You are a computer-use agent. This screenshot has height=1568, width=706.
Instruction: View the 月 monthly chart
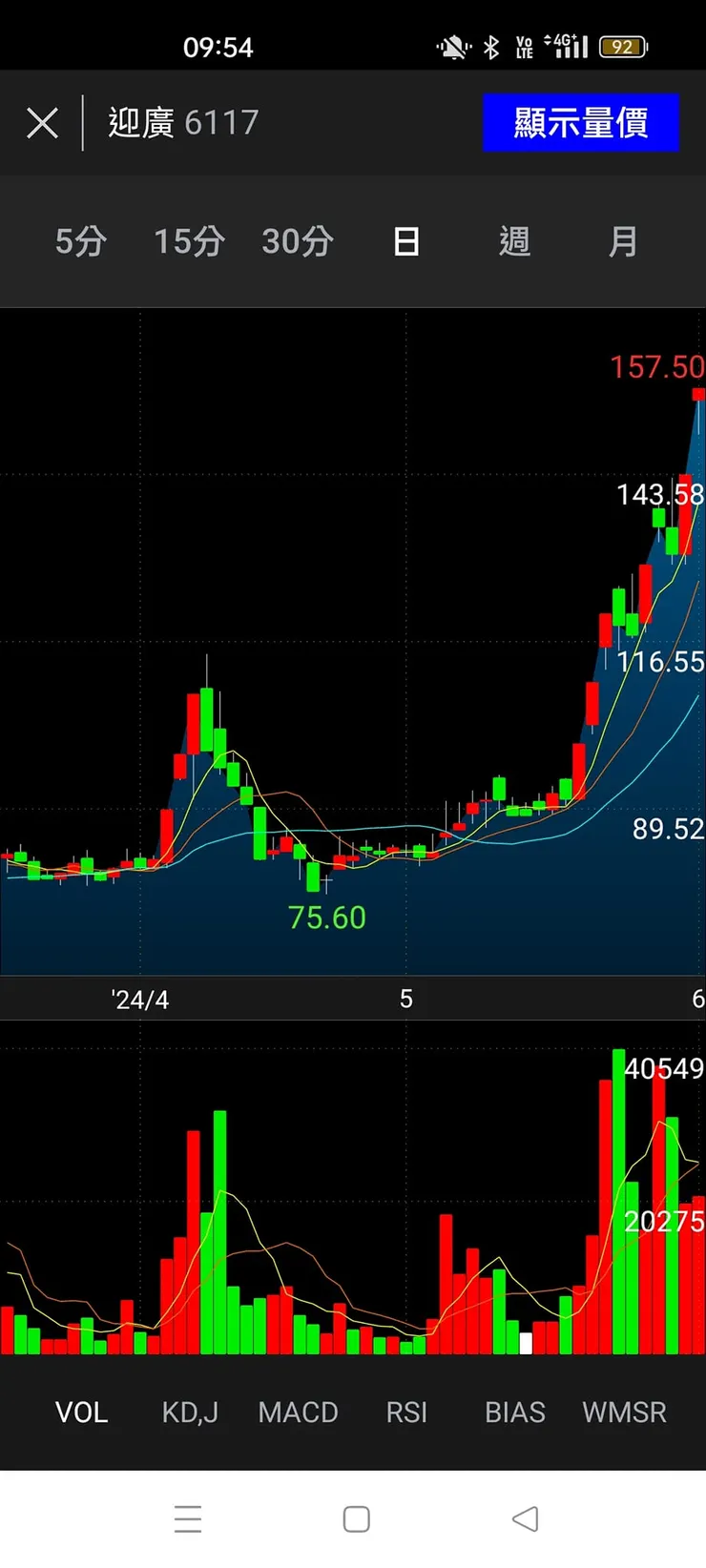[623, 241]
